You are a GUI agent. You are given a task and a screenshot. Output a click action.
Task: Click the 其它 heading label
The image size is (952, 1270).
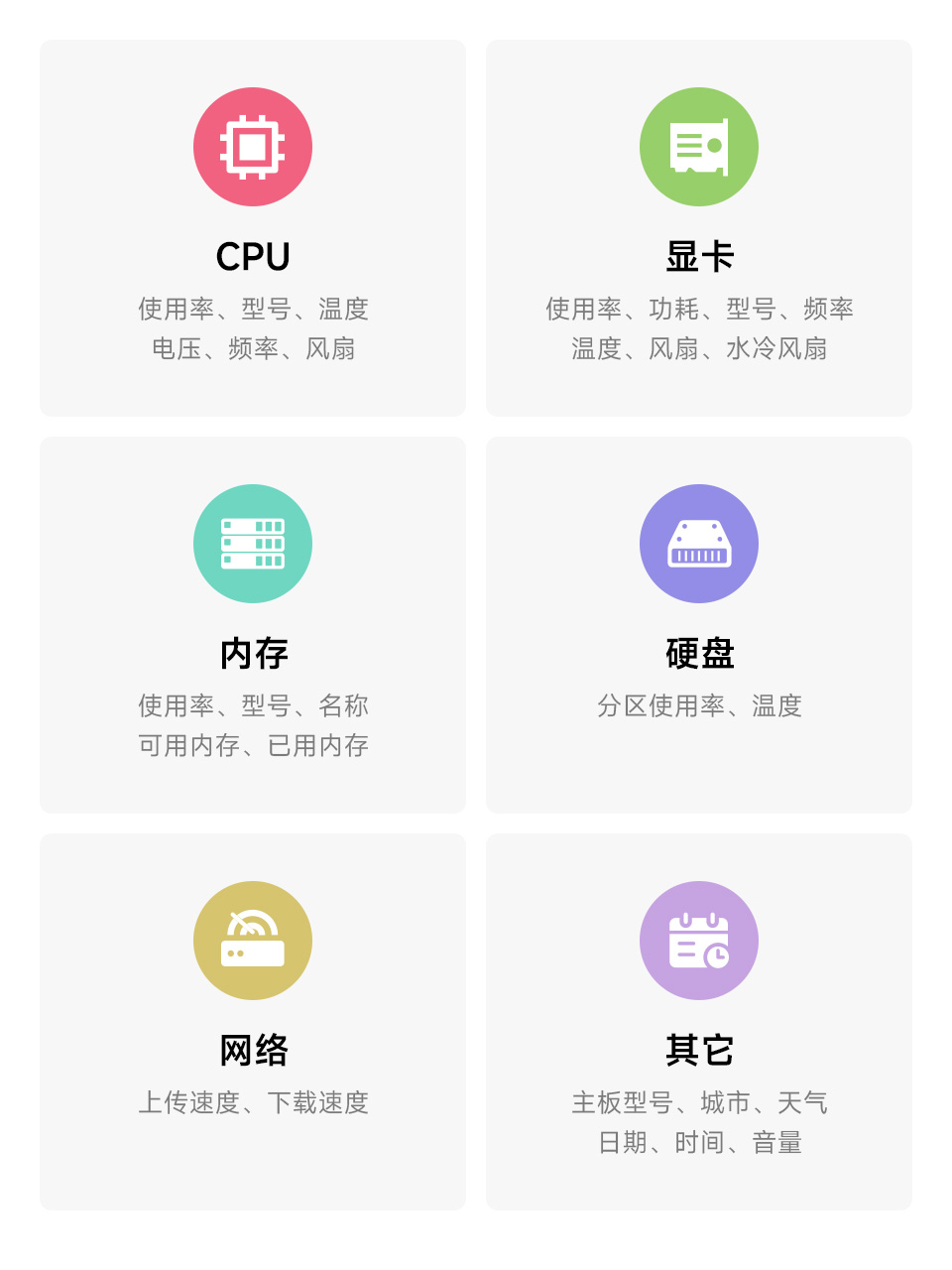[x=699, y=1050]
